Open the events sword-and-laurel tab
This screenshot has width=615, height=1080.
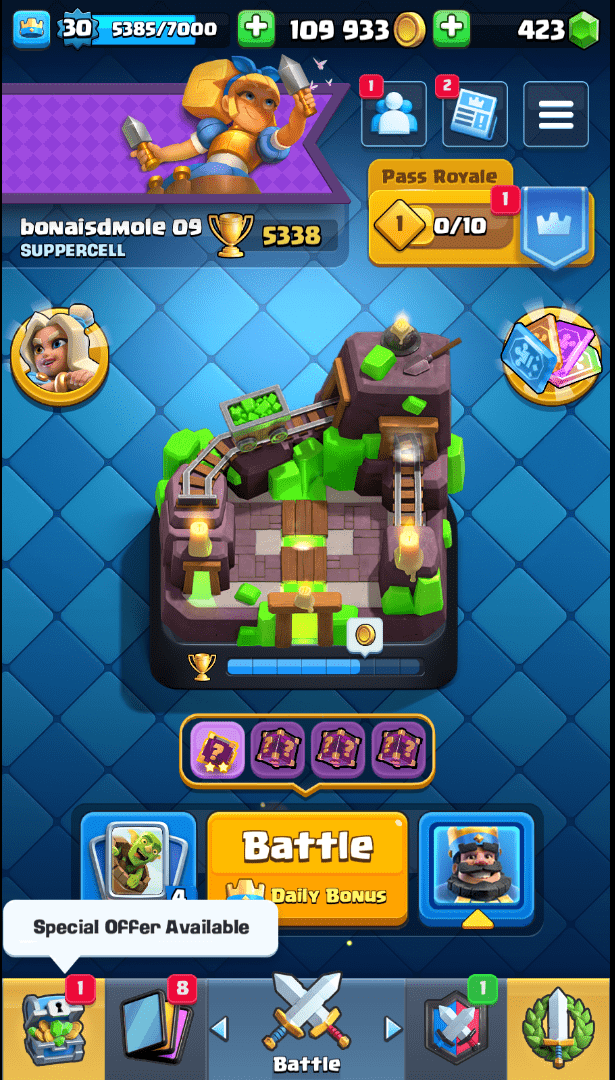pyautogui.click(x=561, y=1030)
